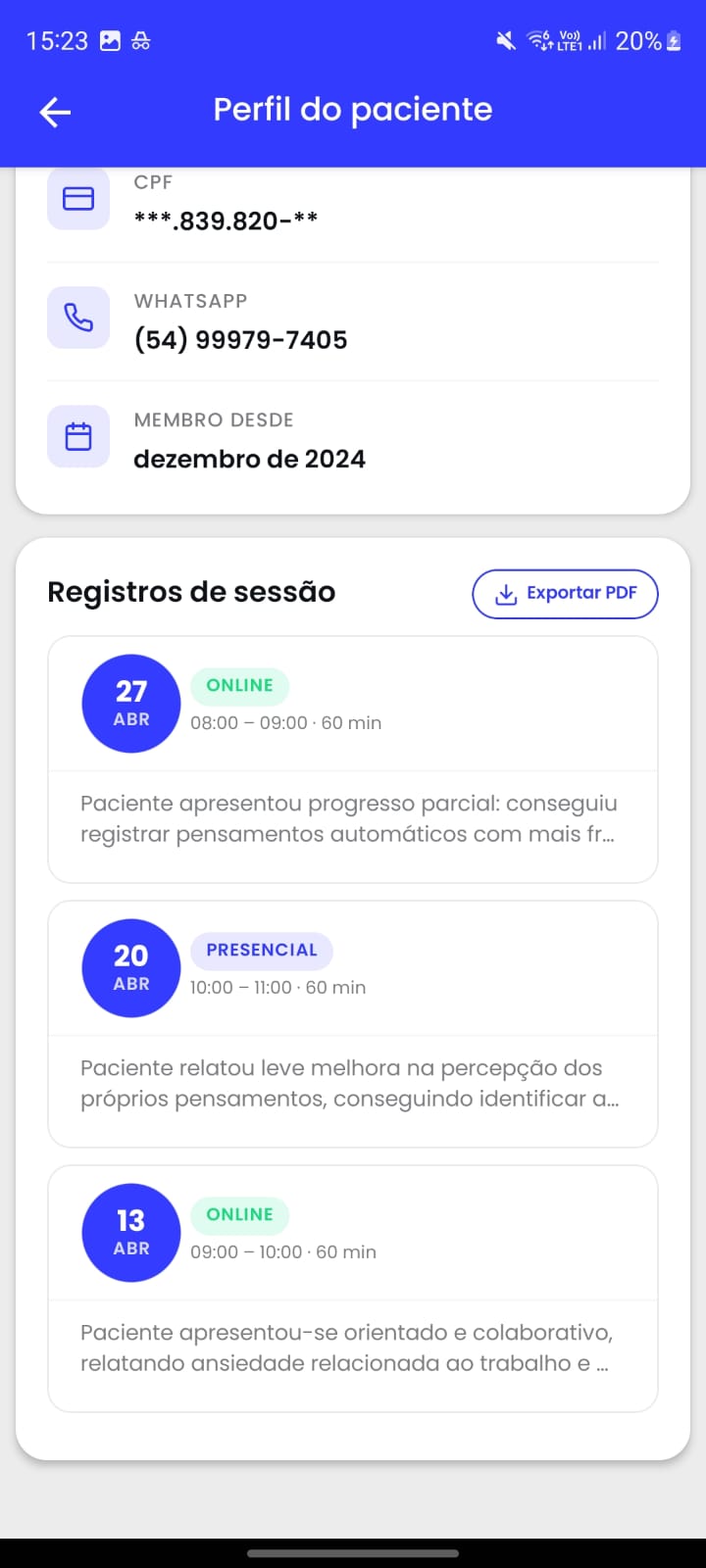Tap the ONLINE badge on the 13 ABR session
Viewport: 706px width, 1568px height.
point(239,1214)
